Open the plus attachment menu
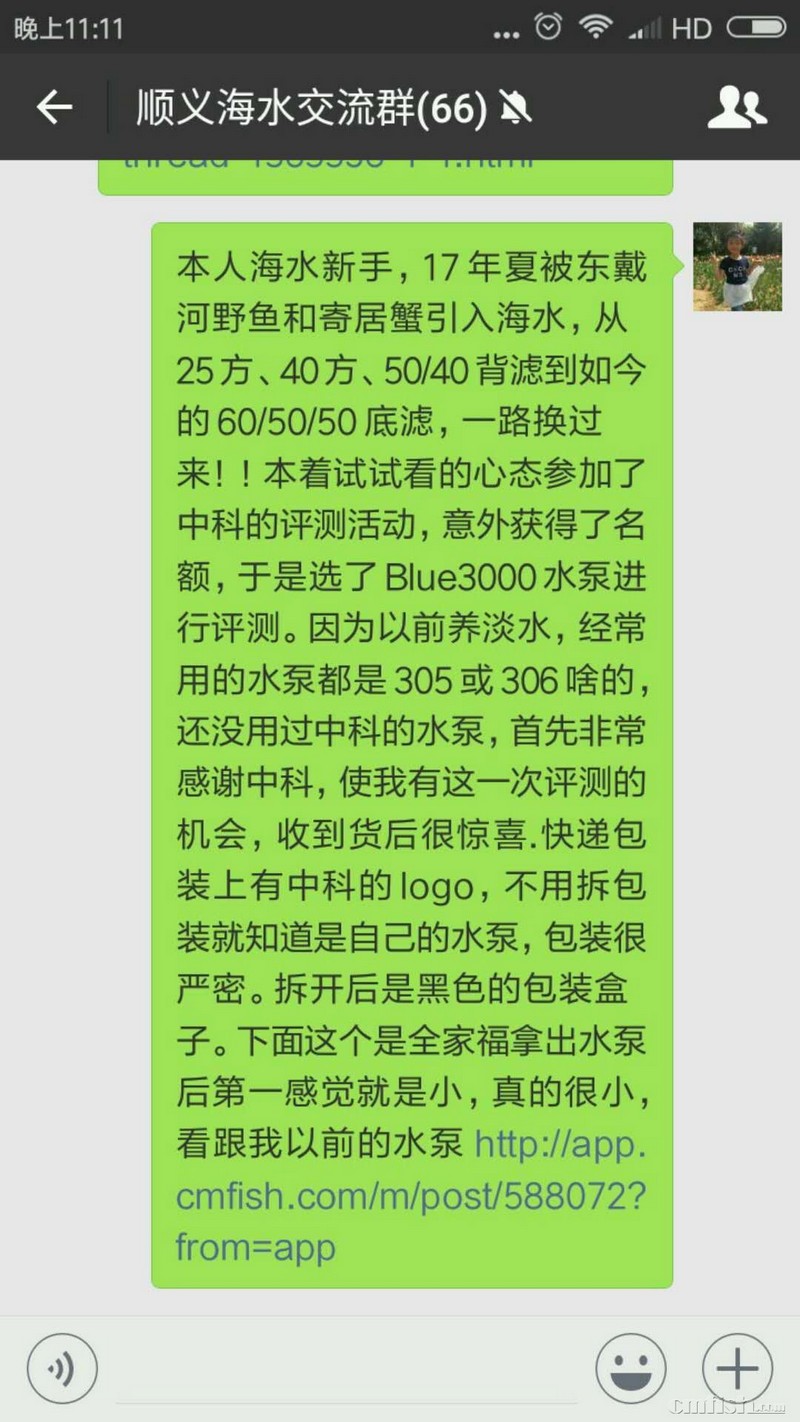 (737, 1369)
